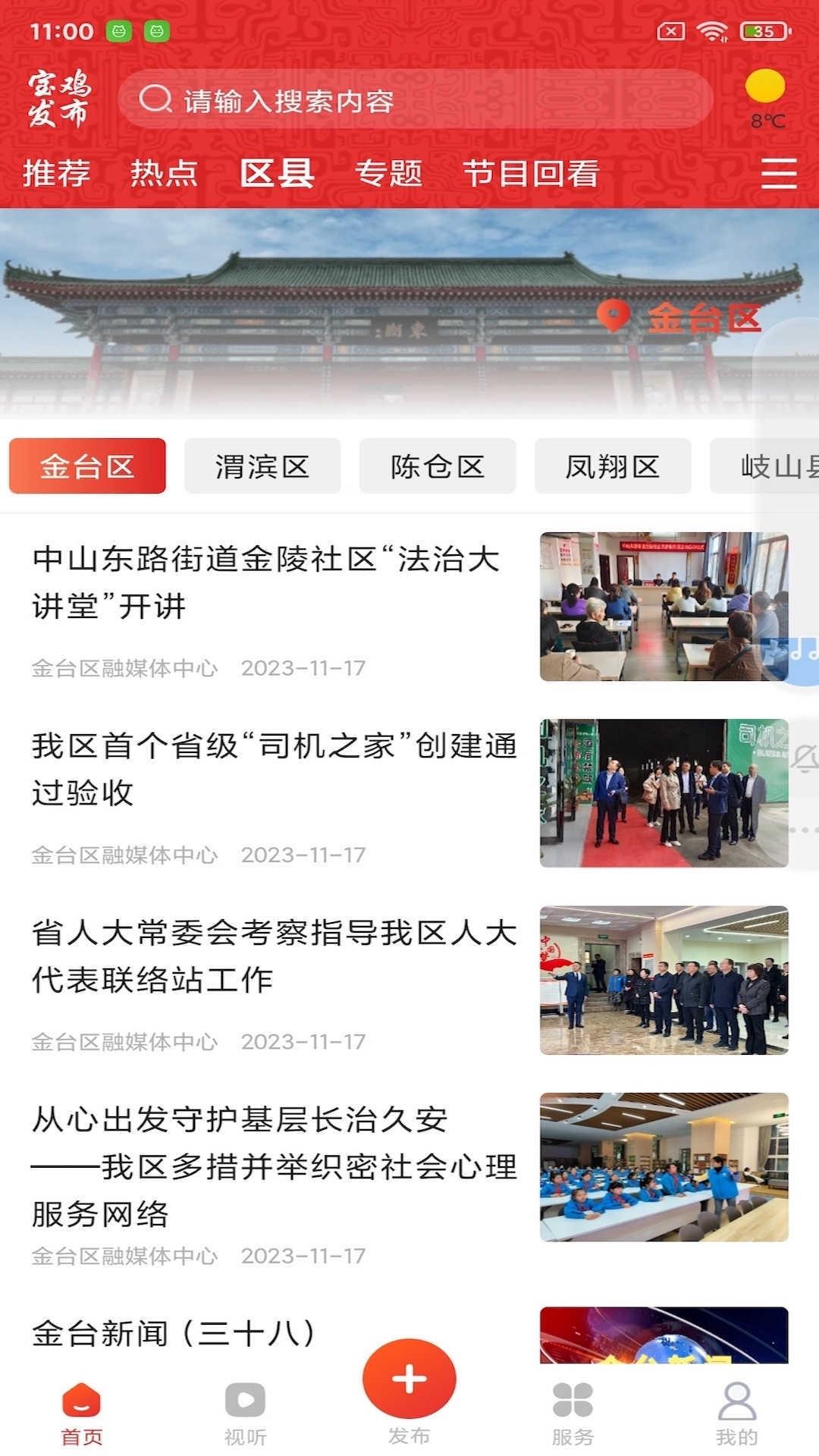The image size is (819, 1456).
Task: Switch to the 推荐 tab
Action: [x=57, y=174]
